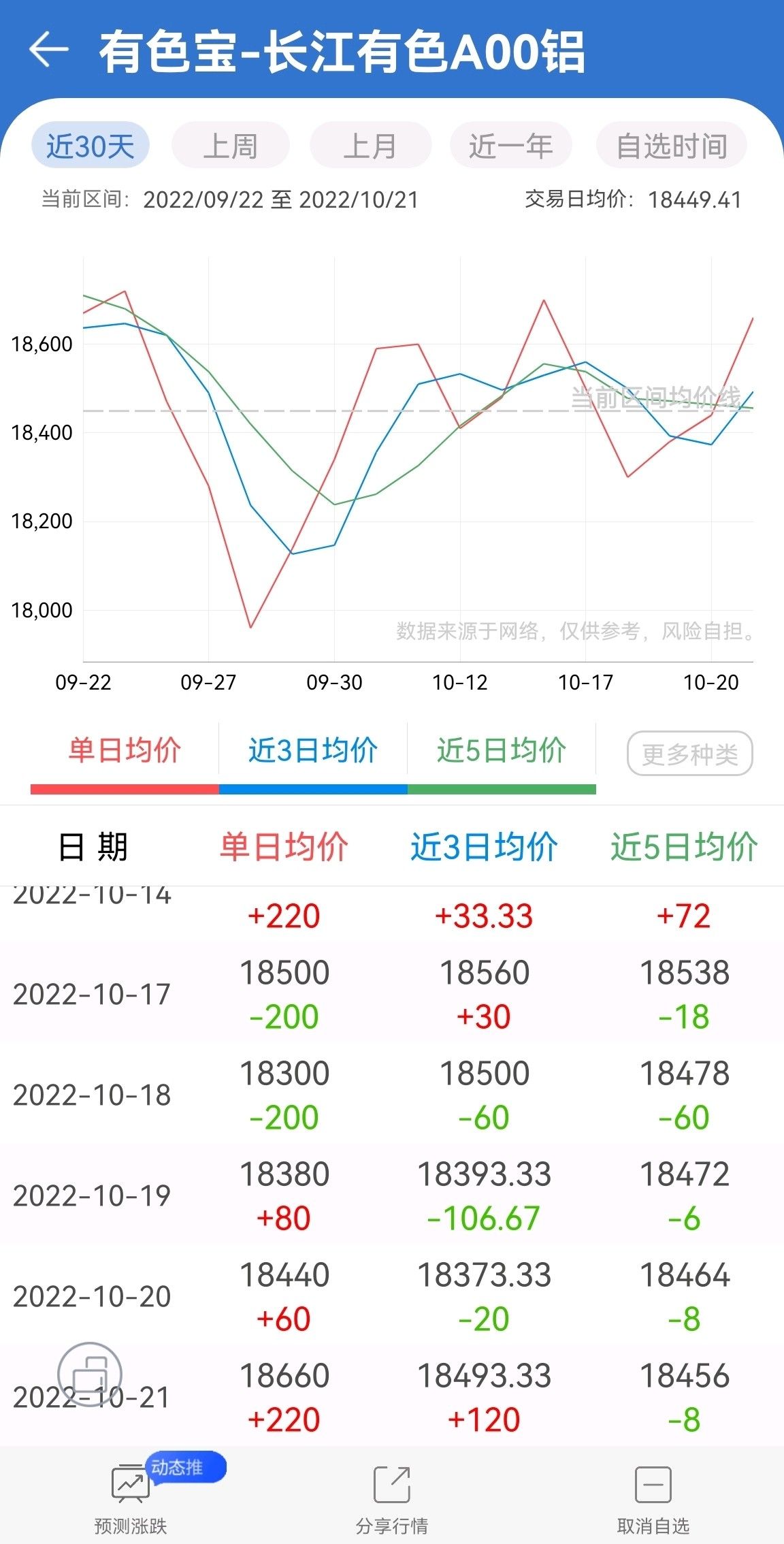Show the 近一年 price chart
Viewport: 784px width, 1544px height.
point(510,145)
